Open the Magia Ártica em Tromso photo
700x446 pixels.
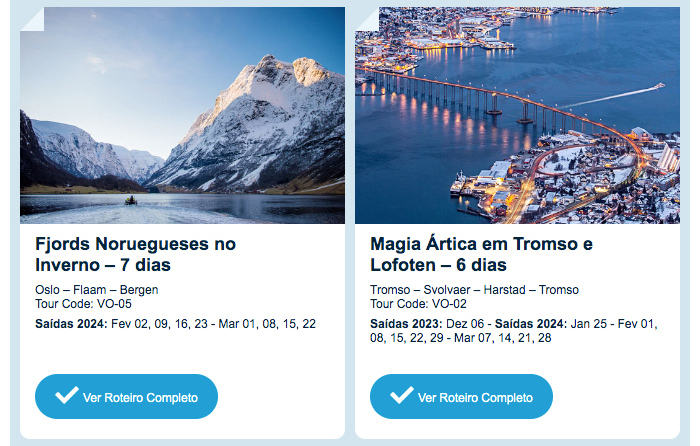517,115
